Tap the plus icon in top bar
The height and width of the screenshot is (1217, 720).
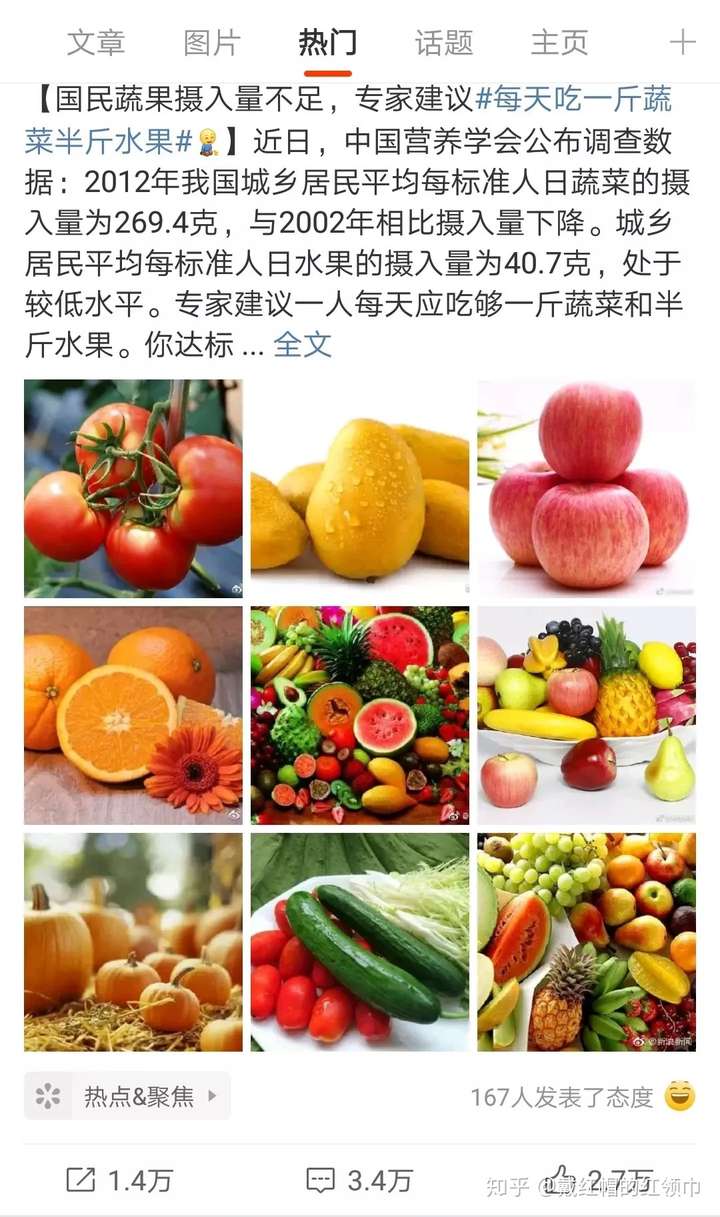coord(682,42)
